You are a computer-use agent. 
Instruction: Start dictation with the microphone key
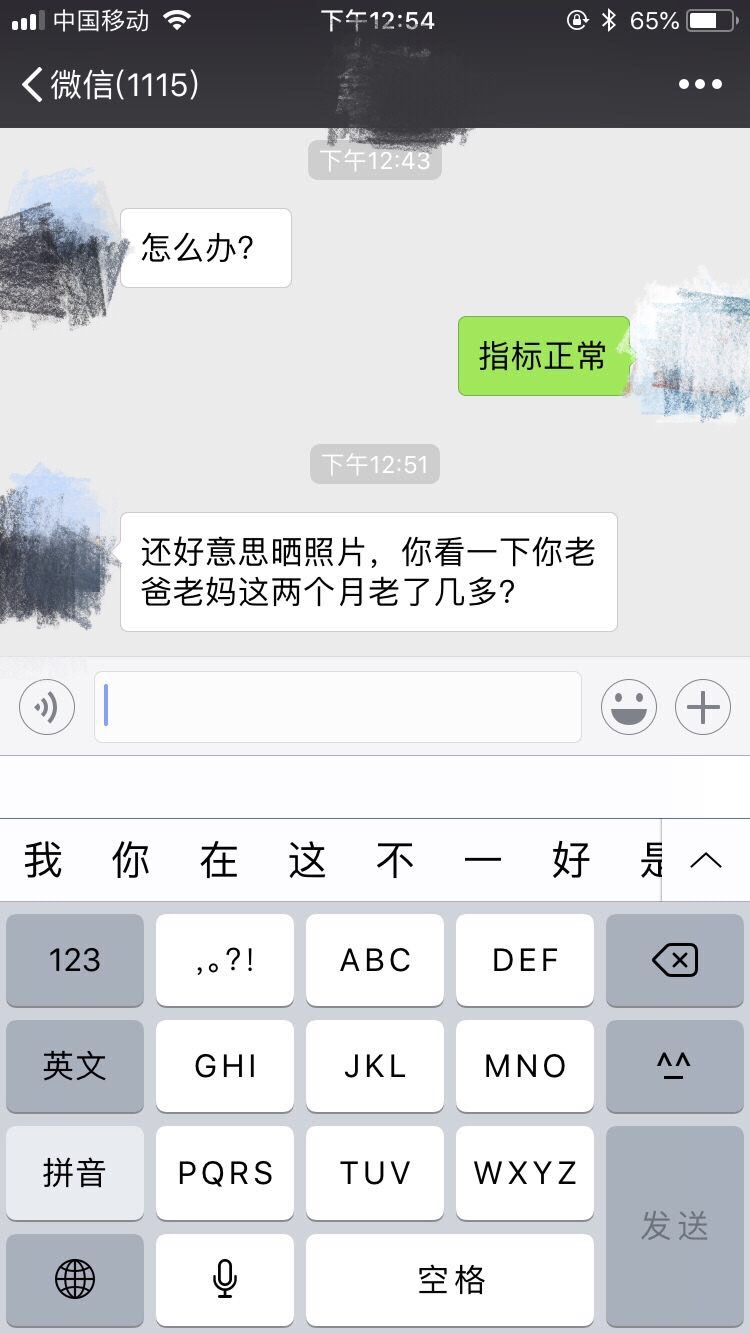225,1280
